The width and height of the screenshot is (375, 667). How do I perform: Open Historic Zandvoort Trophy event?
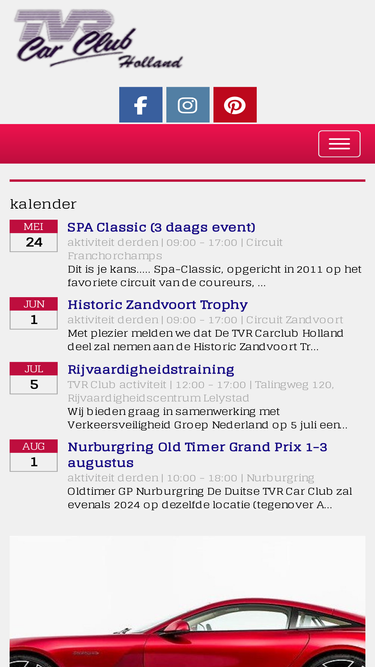point(158,305)
